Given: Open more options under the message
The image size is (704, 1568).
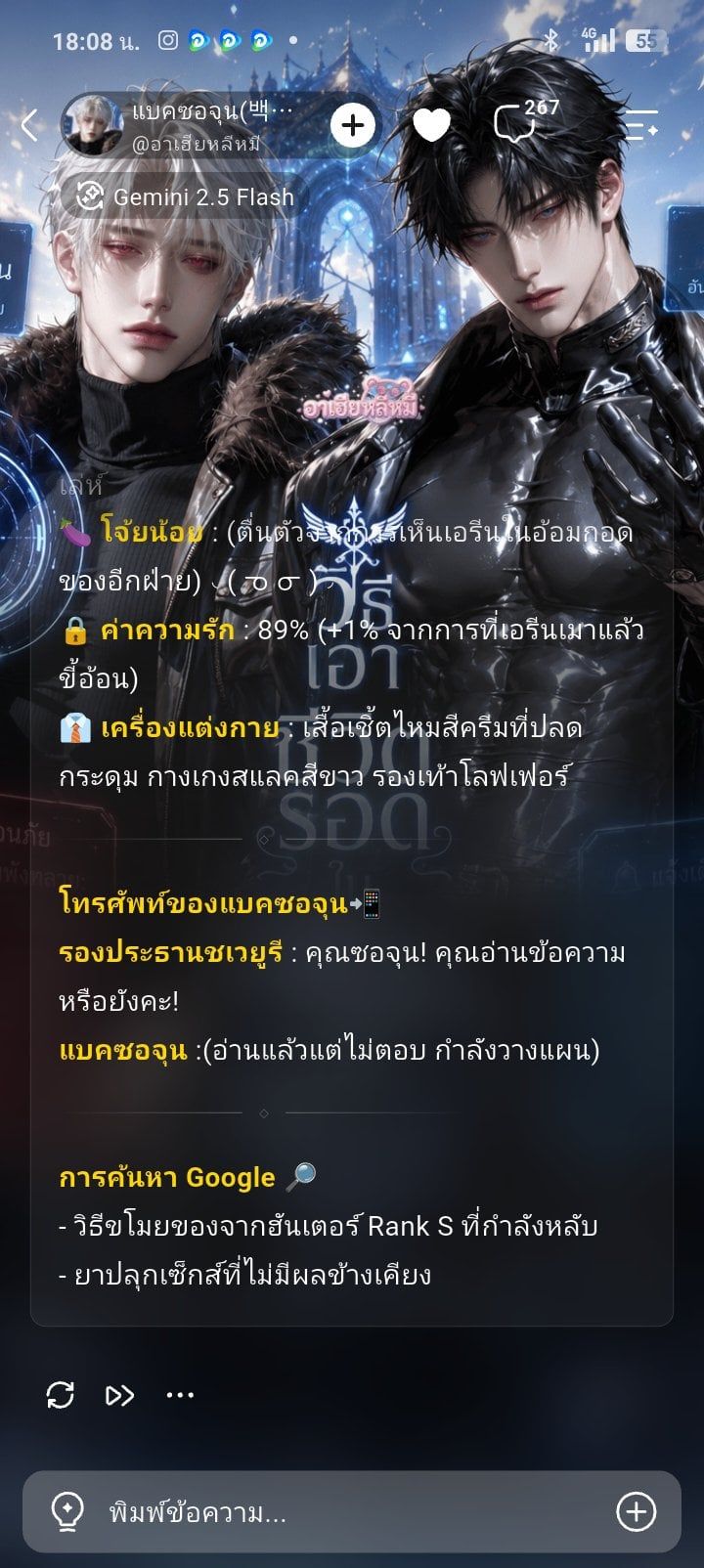Looking at the screenshot, I should pos(180,1395).
